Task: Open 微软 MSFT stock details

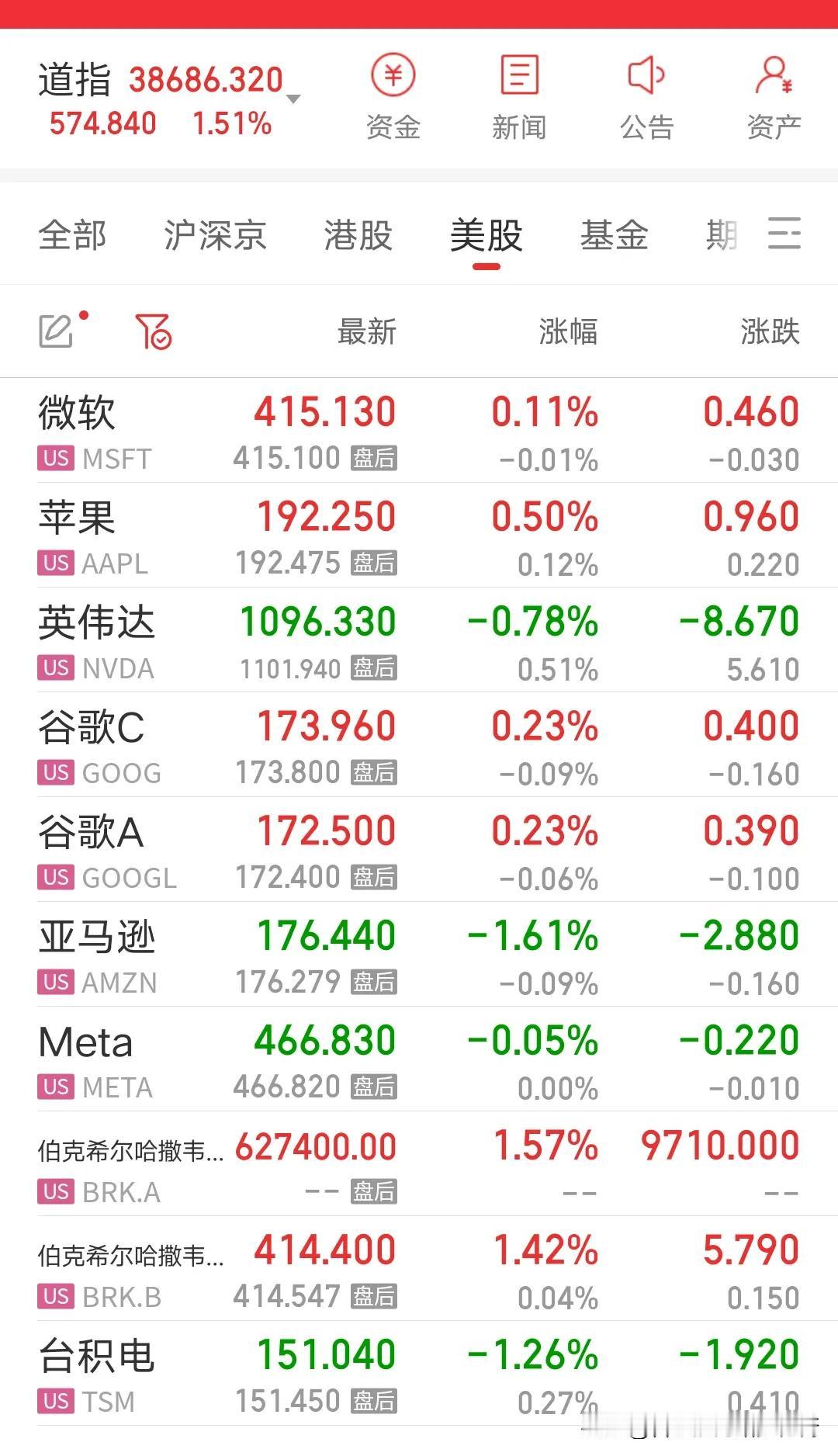Action: [419, 431]
